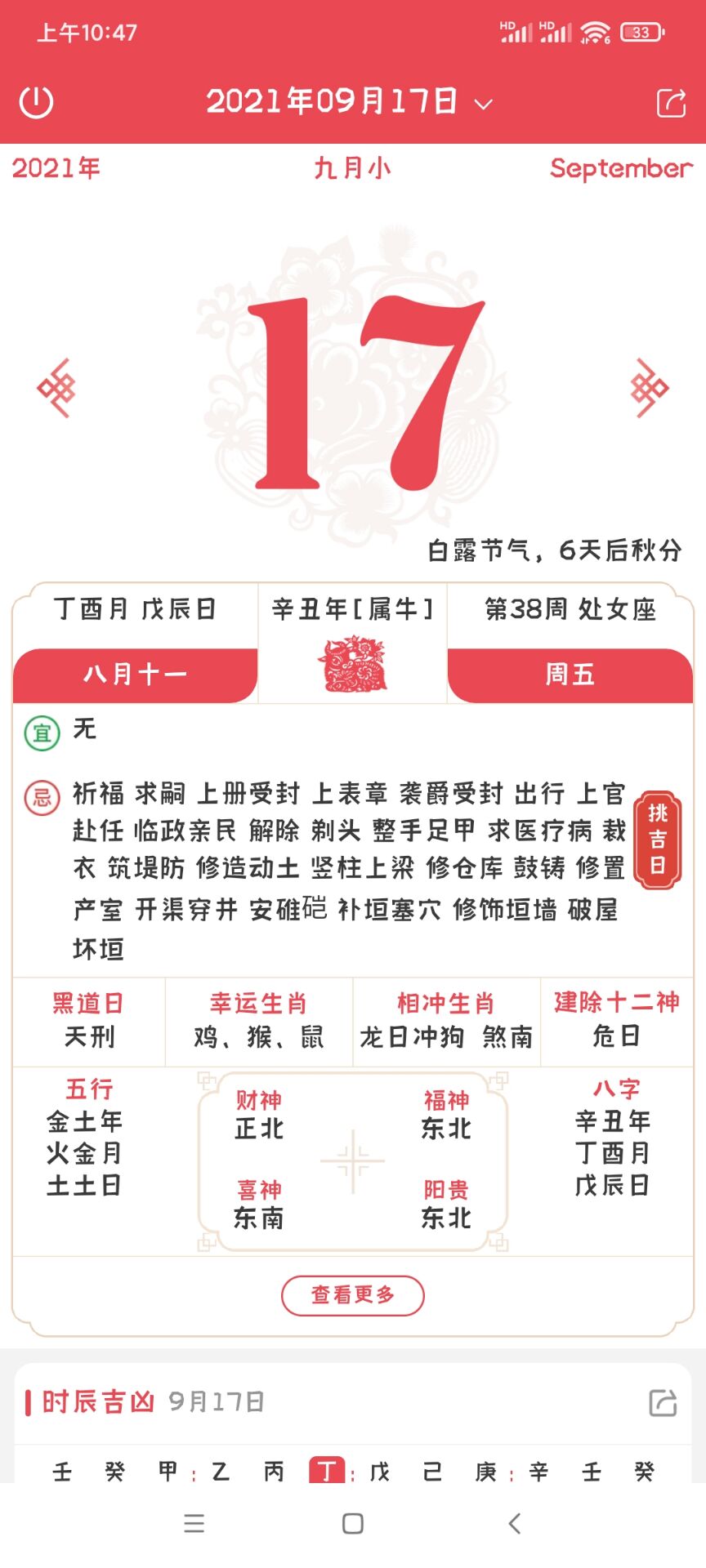Share the 时辰吉凶 section
706x1568 pixels.
tap(663, 1402)
